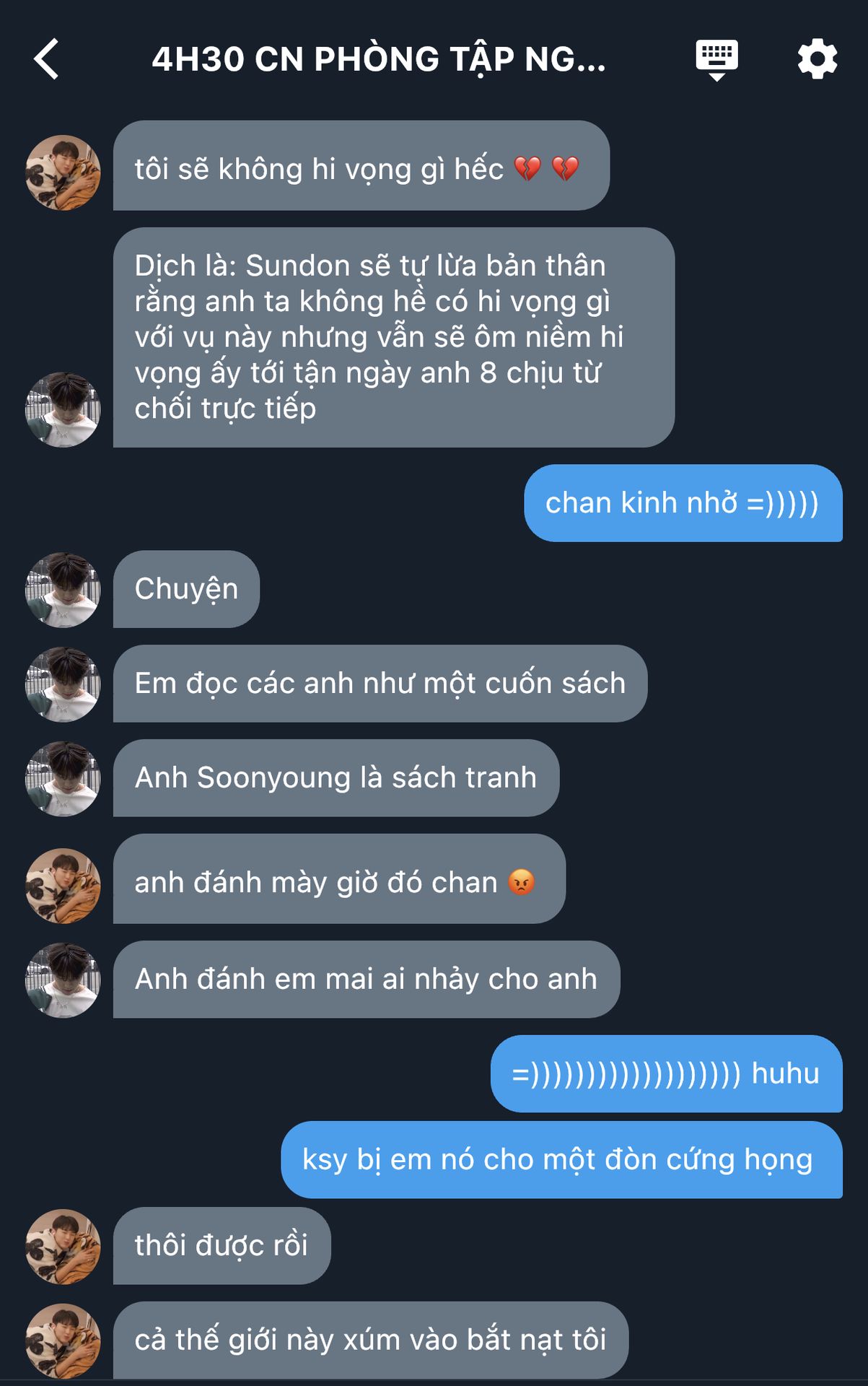Viewport: 868px width, 1386px height.
Task: Tap avatar next to "Anh Soonyoung là sách tranh"
Action: [63, 779]
